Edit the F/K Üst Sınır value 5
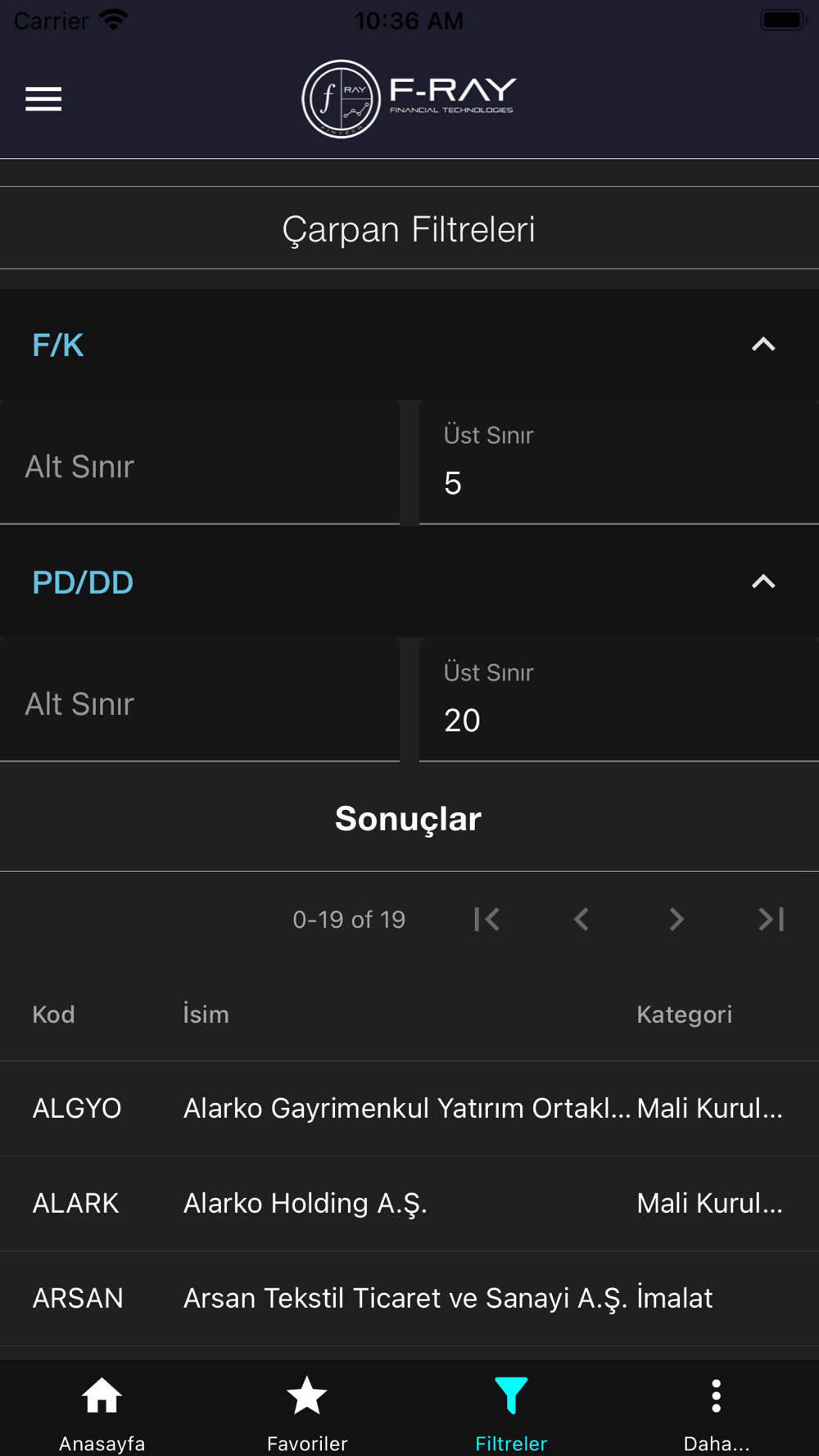Screen dimensions: 819x1456 (x=619, y=463)
